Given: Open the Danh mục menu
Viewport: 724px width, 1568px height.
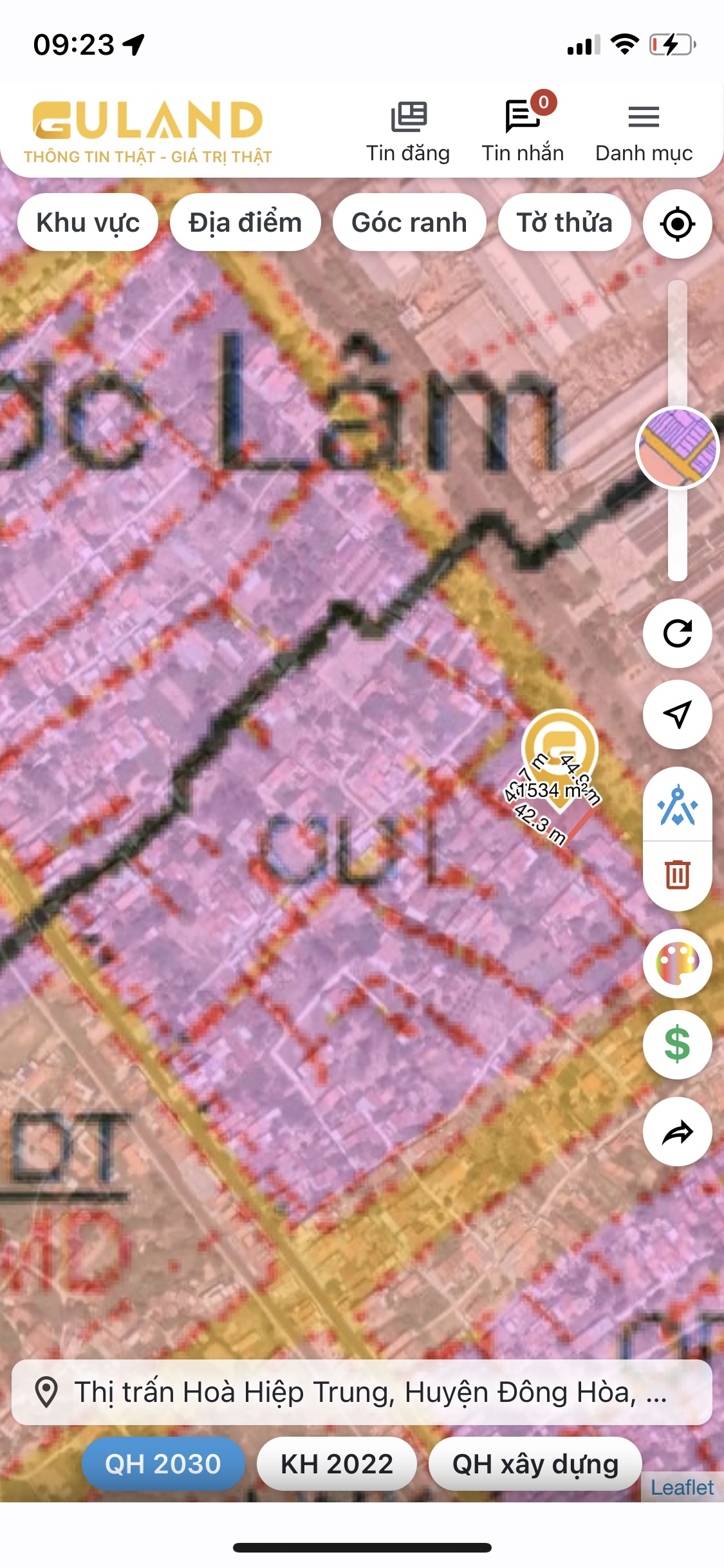Looking at the screenshot, I should click(x=644, y=132).
